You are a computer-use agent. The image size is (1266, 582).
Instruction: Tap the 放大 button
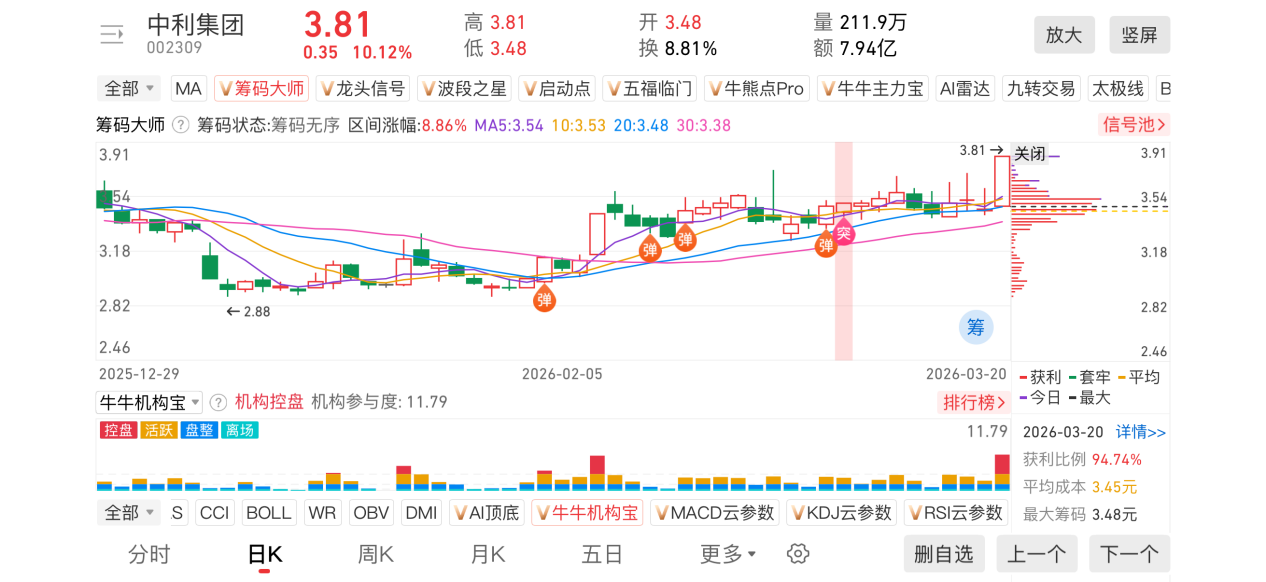click(x=1064, y=35)
